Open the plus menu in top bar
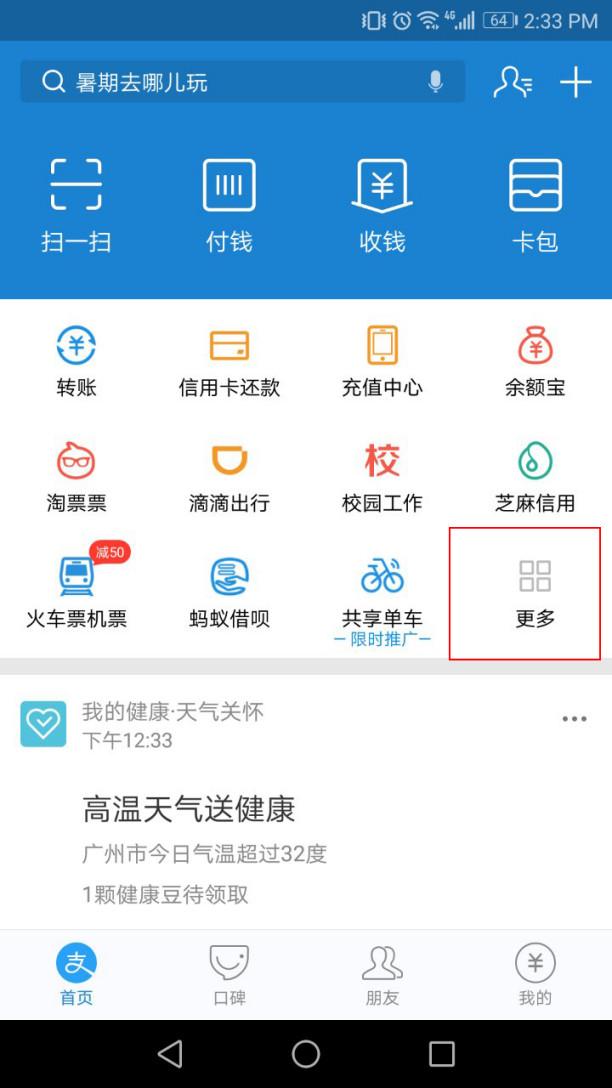The image size is (612, 1088). pyautogui.click(x=576, y=82)
